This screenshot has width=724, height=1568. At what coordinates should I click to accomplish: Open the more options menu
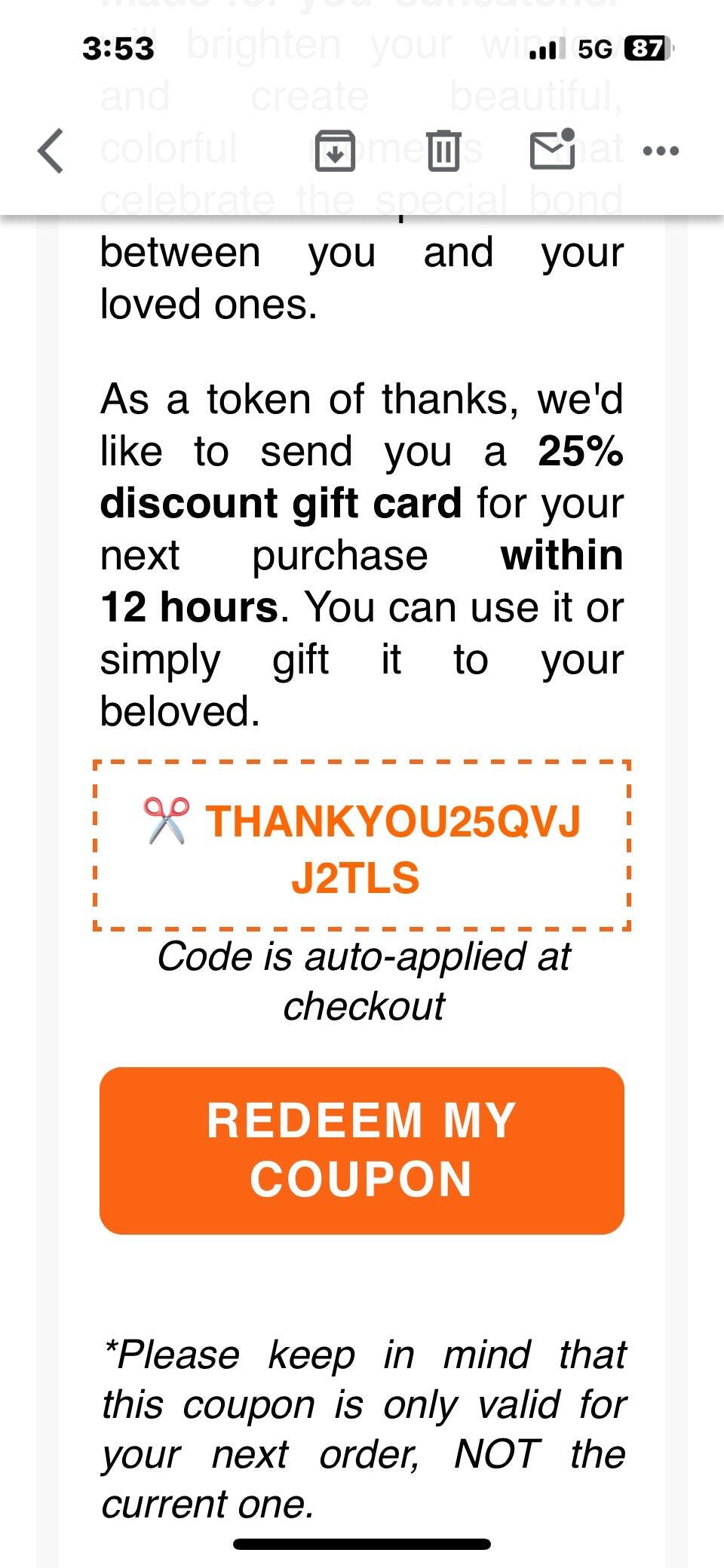[661, 151]
